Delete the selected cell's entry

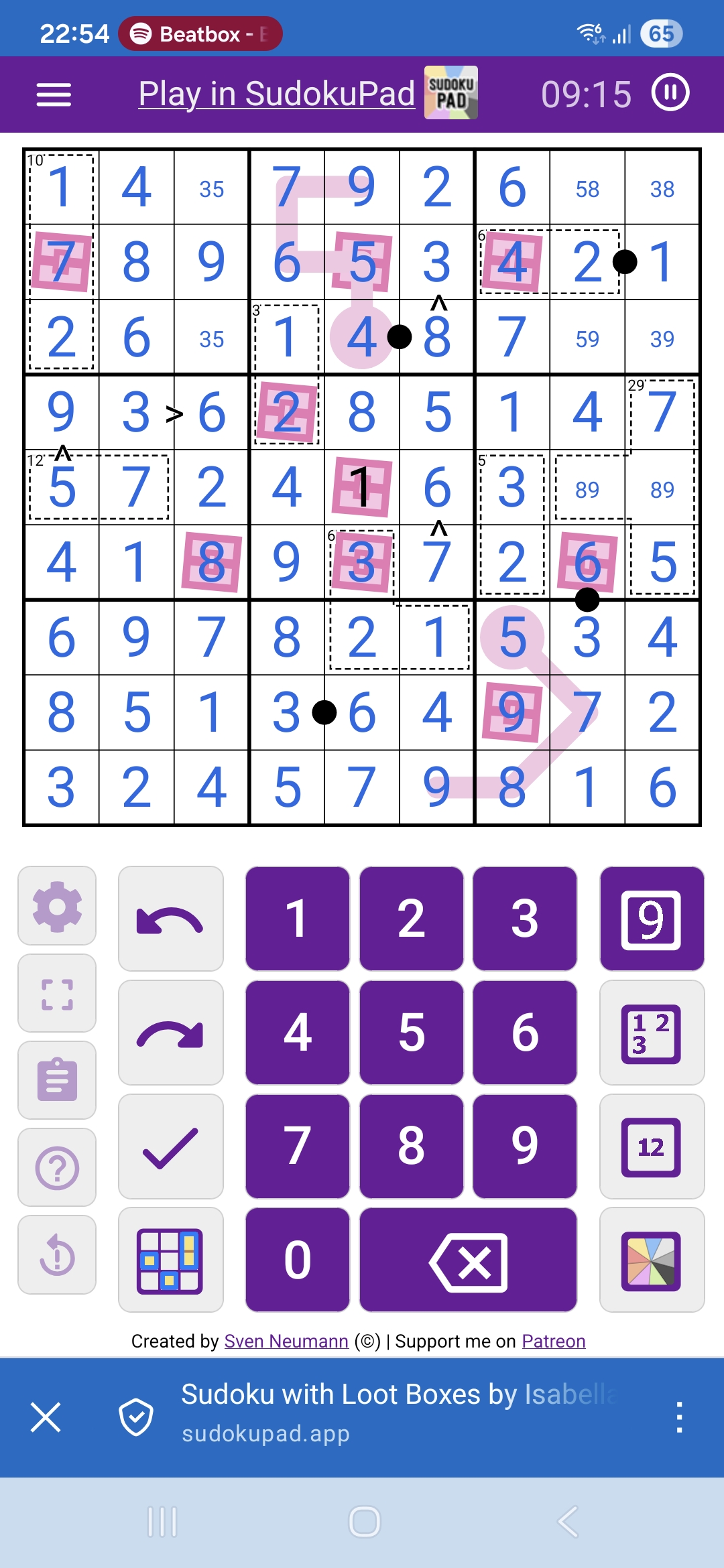click(468, 1260)
